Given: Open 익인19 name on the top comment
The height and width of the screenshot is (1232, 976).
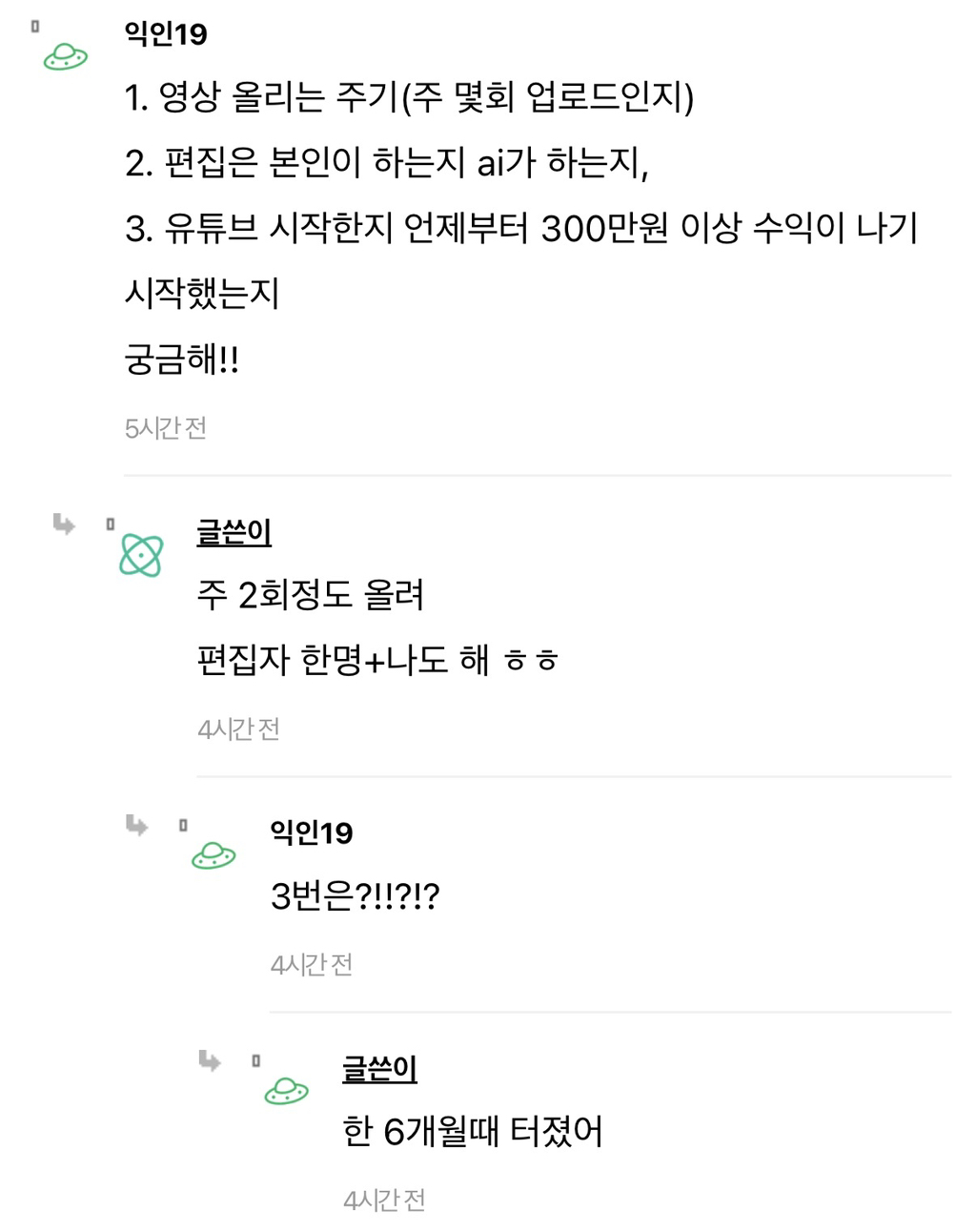Looking at the screenshot, I should coord(166,34).
